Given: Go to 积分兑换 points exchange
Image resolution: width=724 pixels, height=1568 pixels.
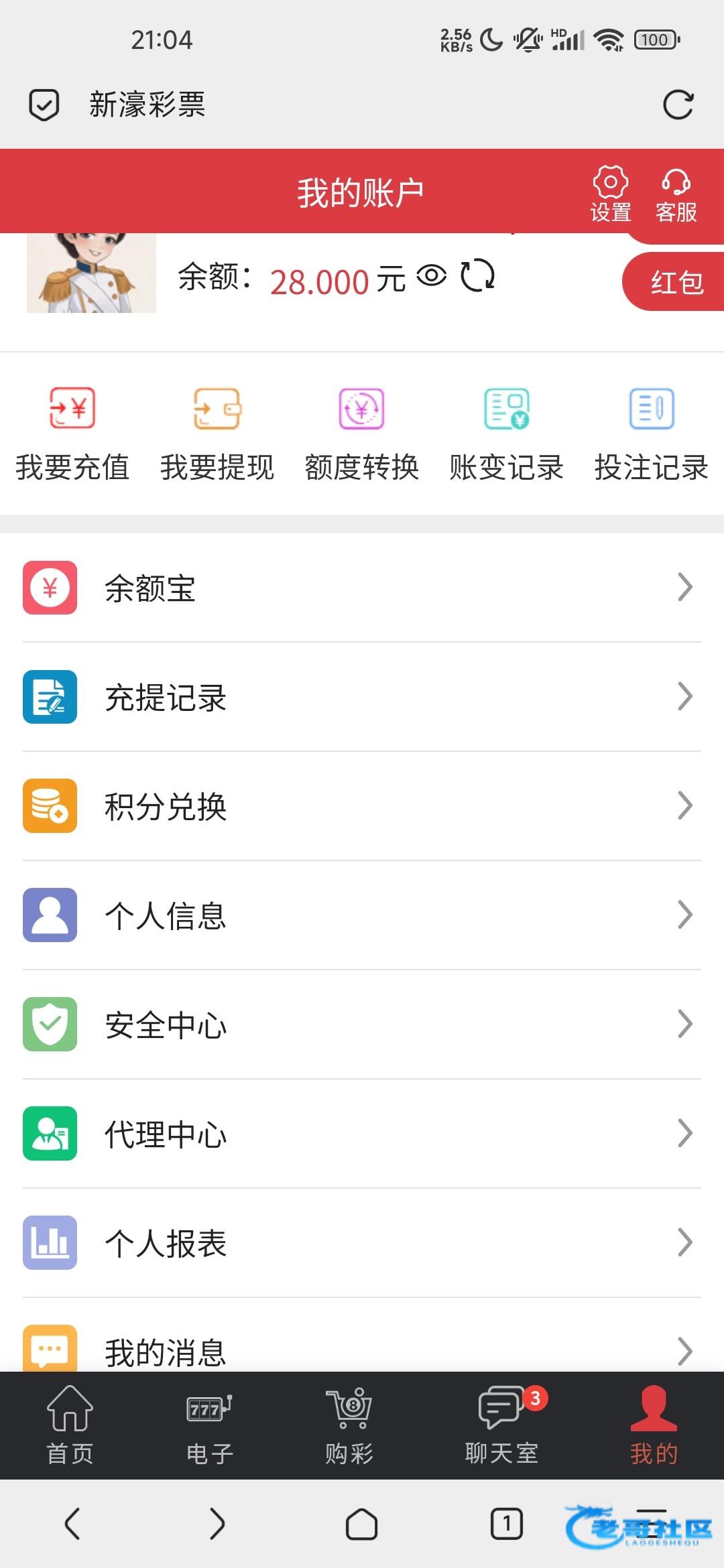Looking at the screenshot, I should pyautogui.click(x=362, y=806).
